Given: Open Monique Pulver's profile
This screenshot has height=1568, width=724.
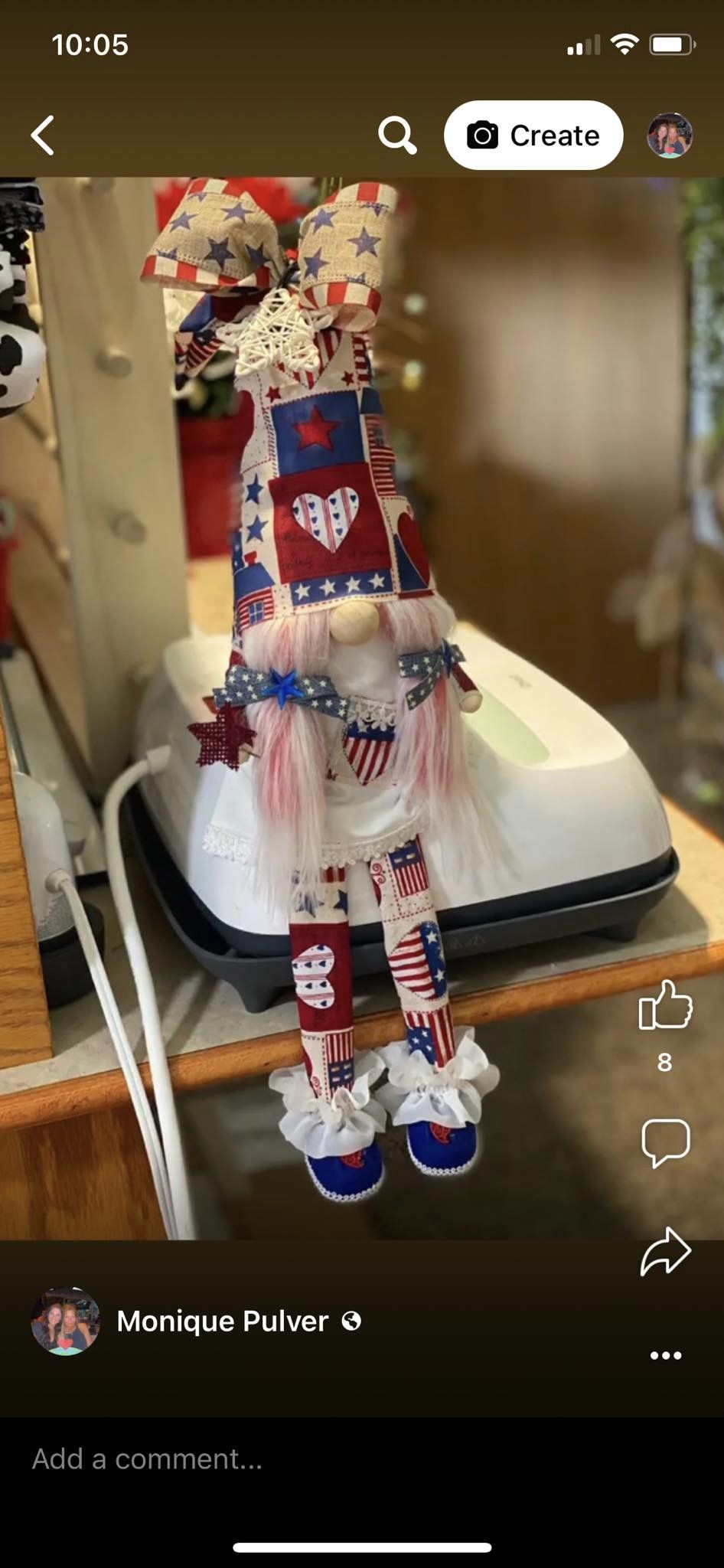Looking at the screenshot, I should [x=223, y=1321].
